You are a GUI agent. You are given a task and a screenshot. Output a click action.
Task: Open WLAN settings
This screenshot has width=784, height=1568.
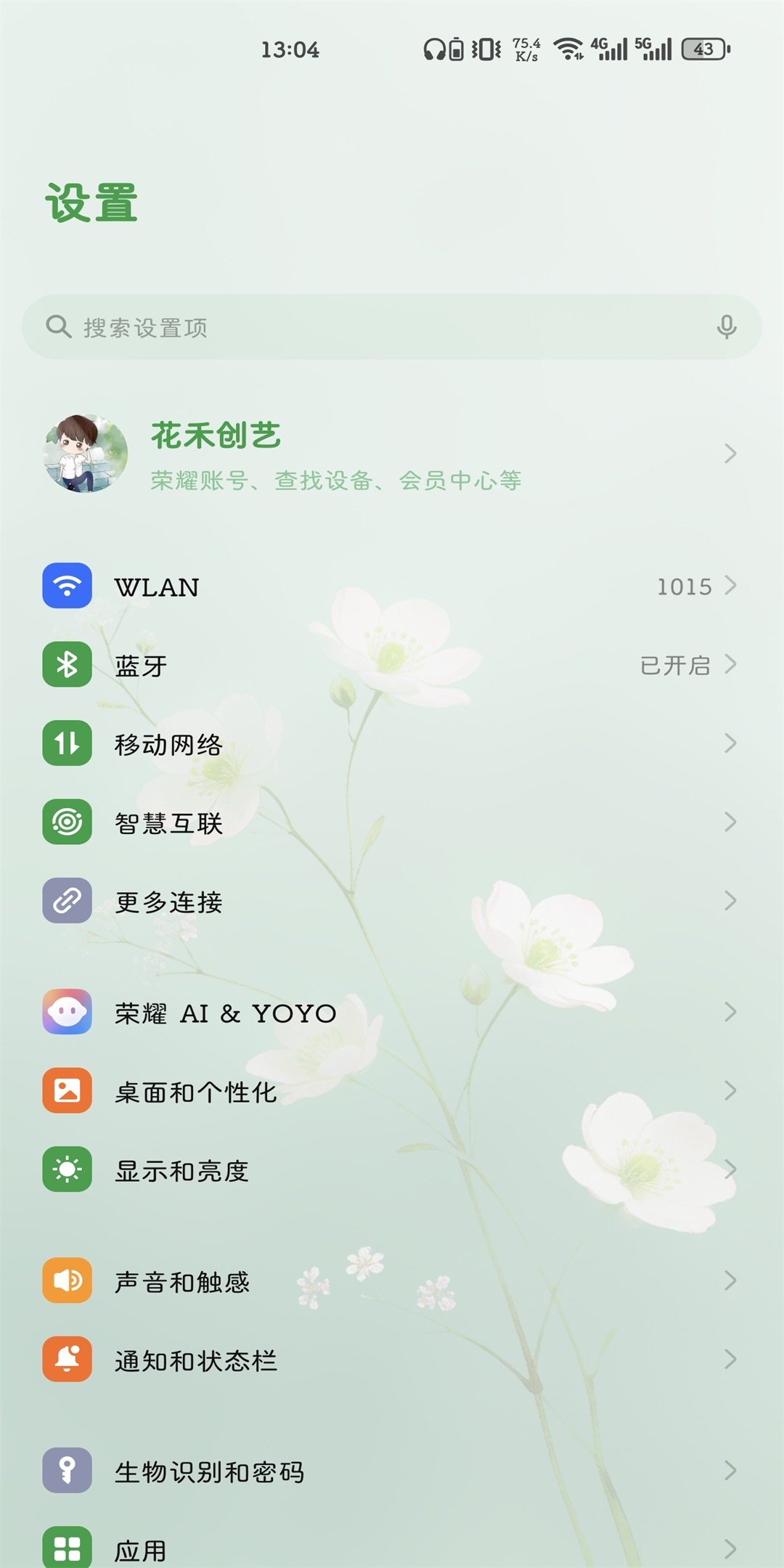click(x=392, y=586)
